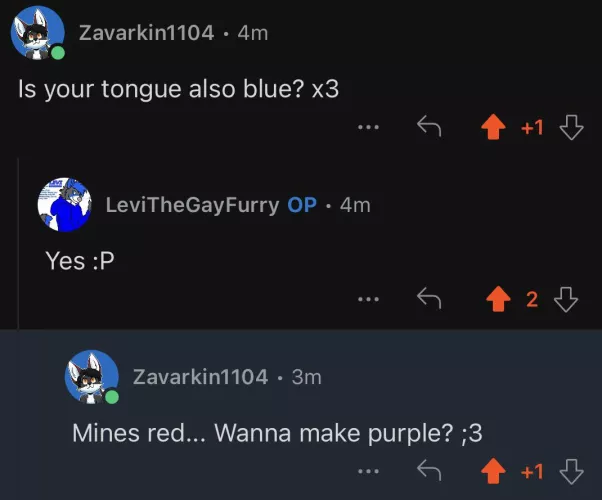Reply to the 'Yes :P' comment

coord(429,299)
